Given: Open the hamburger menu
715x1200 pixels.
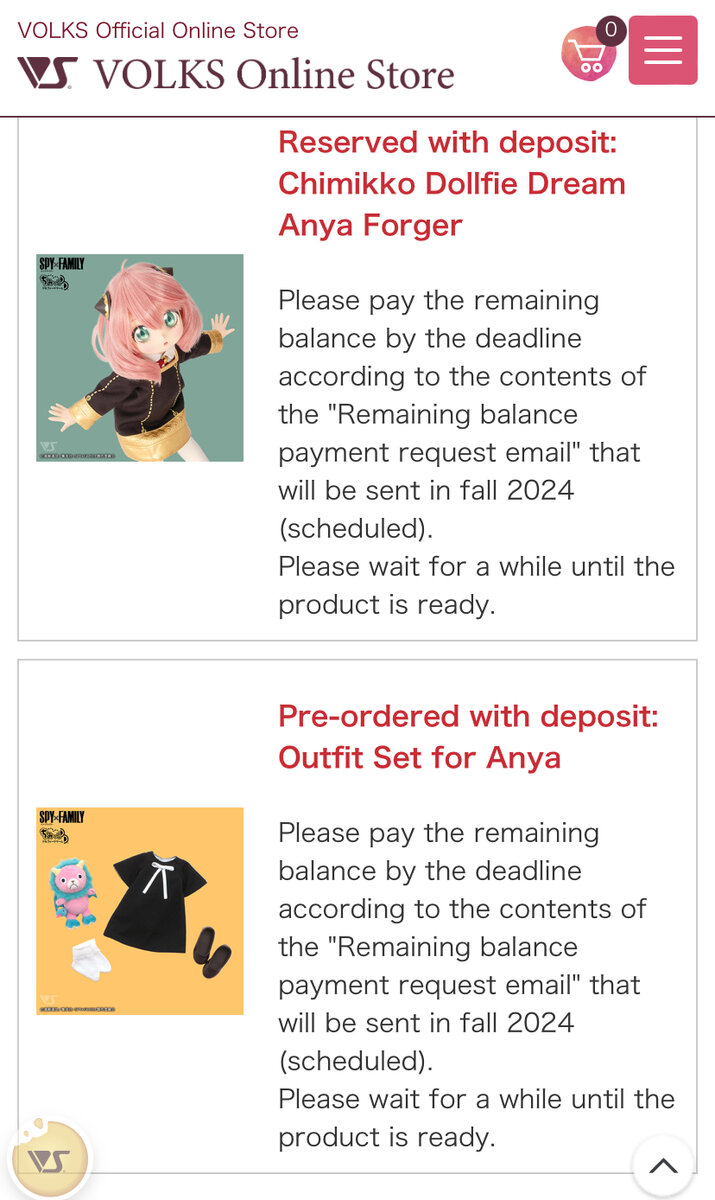Looking at the screenshot, I should pyautogui.click(x=663, y=50).
